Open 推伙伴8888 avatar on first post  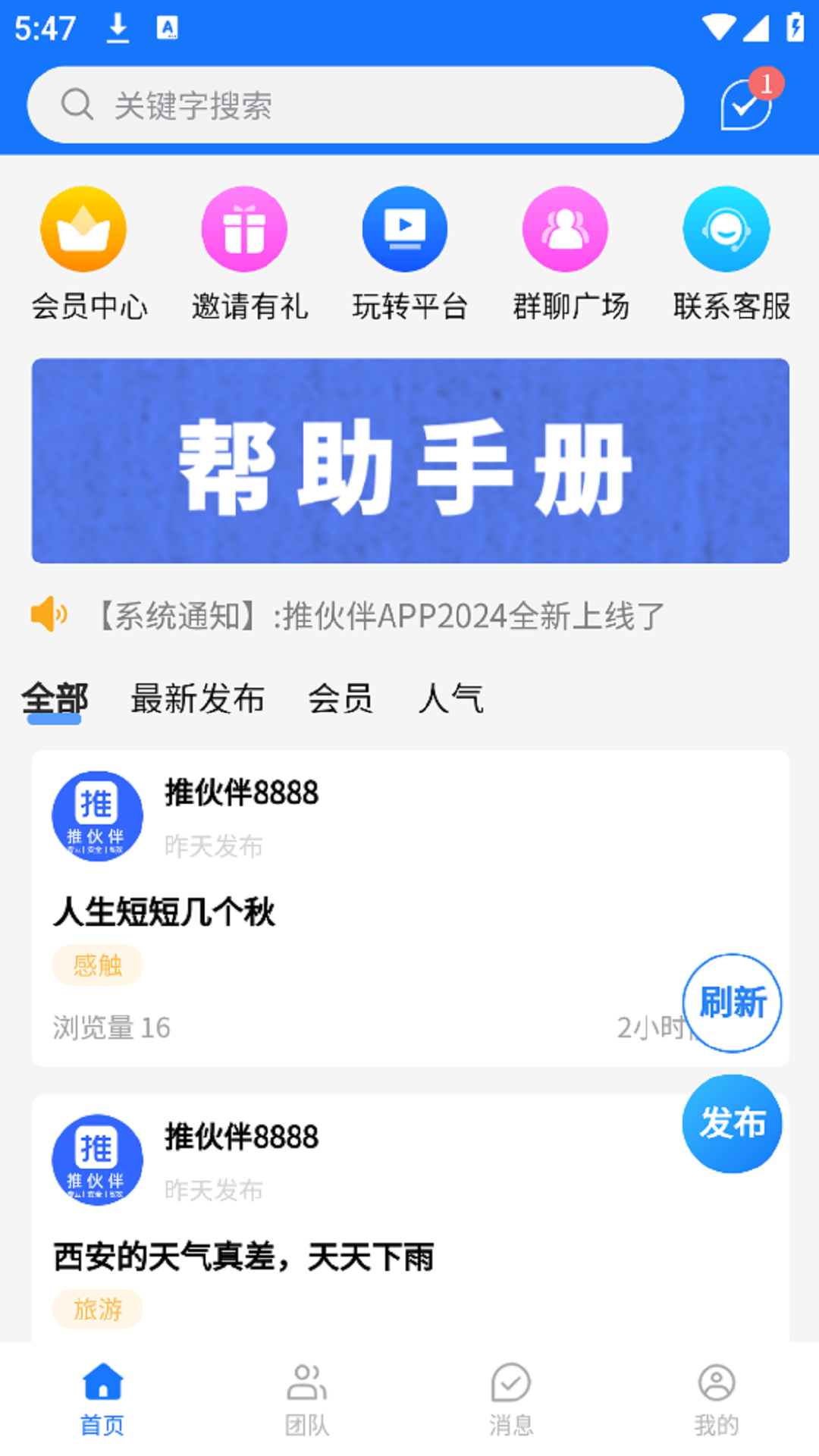click(97, 816)
